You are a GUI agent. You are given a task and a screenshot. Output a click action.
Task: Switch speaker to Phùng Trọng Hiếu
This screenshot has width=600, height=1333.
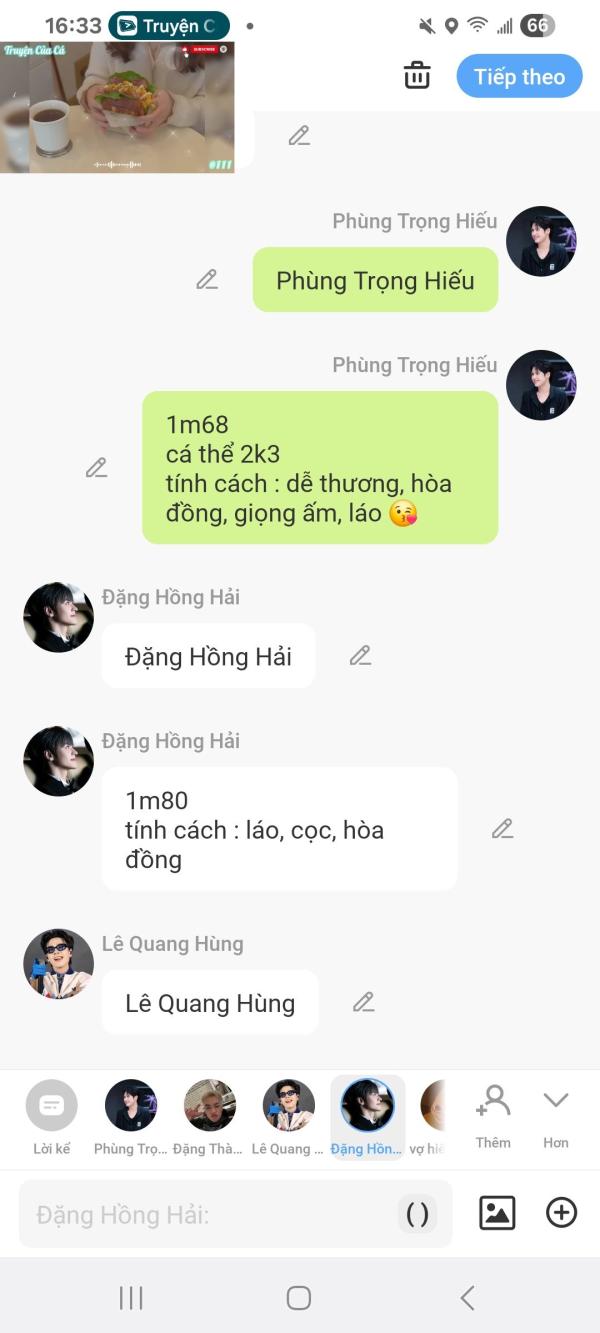pyautogui.click(x=131, y=1117)
